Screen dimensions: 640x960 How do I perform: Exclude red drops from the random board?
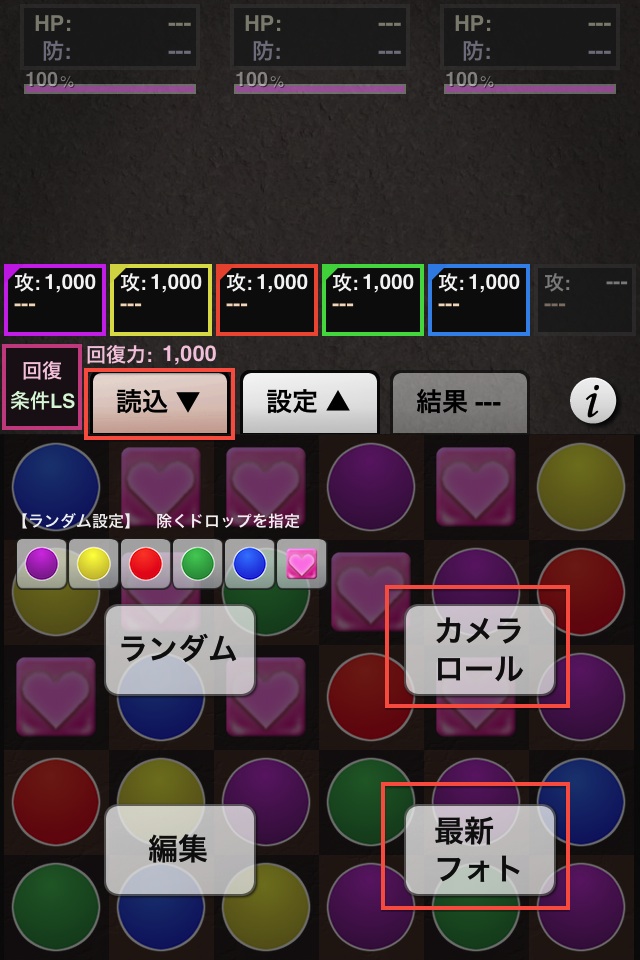click(146, 564)
